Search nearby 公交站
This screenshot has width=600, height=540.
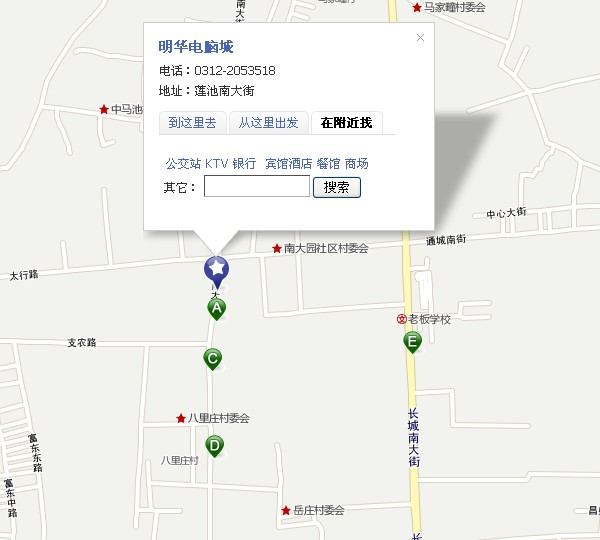click(183, 163)
